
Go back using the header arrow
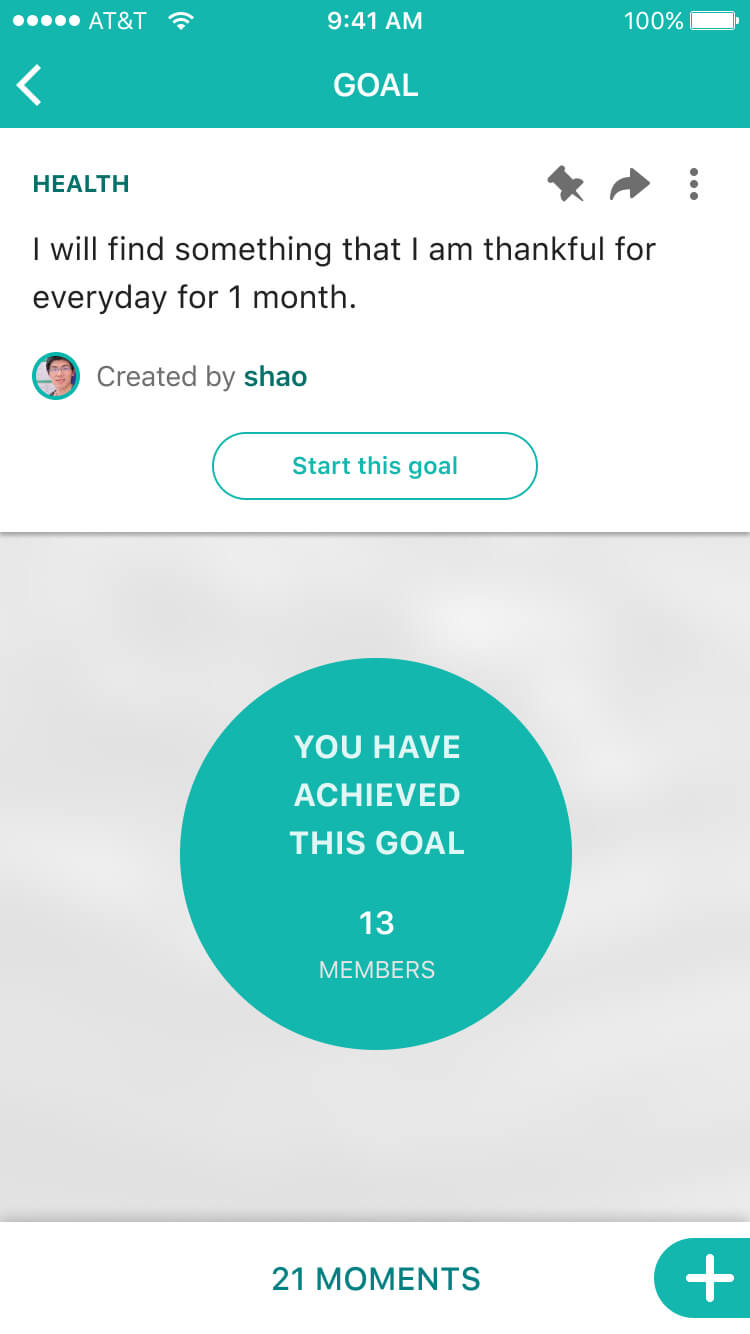(x=30, y=85)
